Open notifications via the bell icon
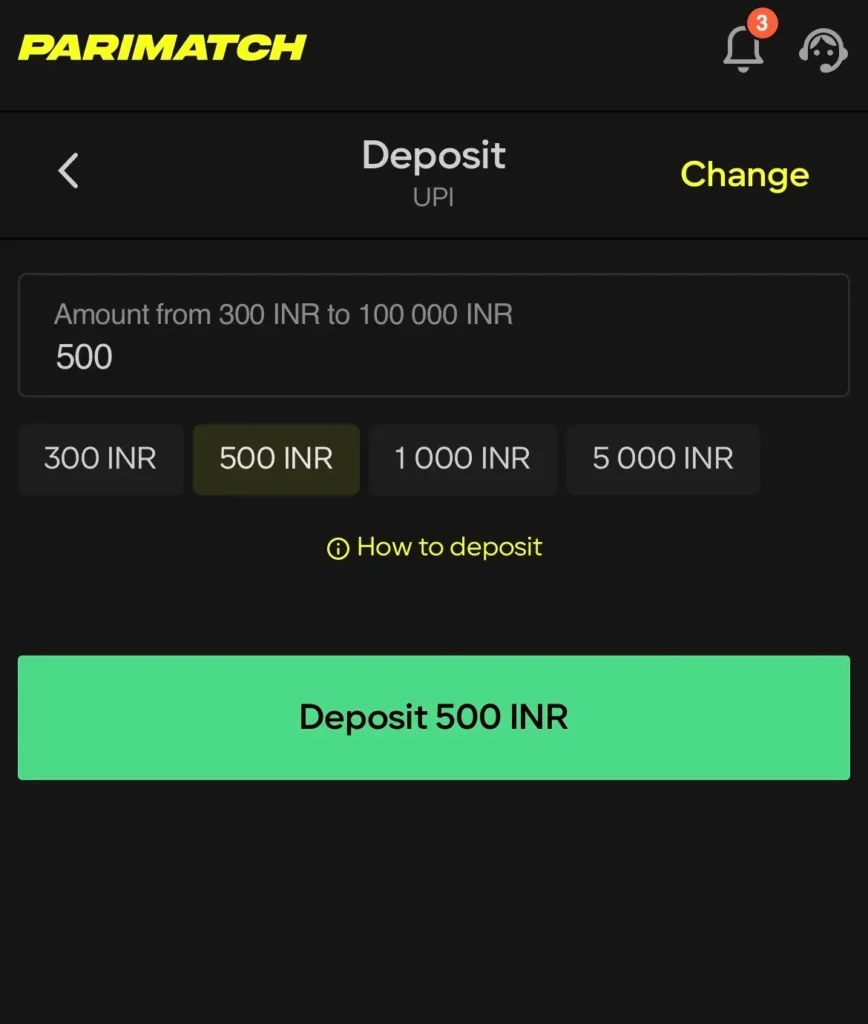Image resolution: width=868 pixels, height=1024 pixels. (x=743, y=52)
